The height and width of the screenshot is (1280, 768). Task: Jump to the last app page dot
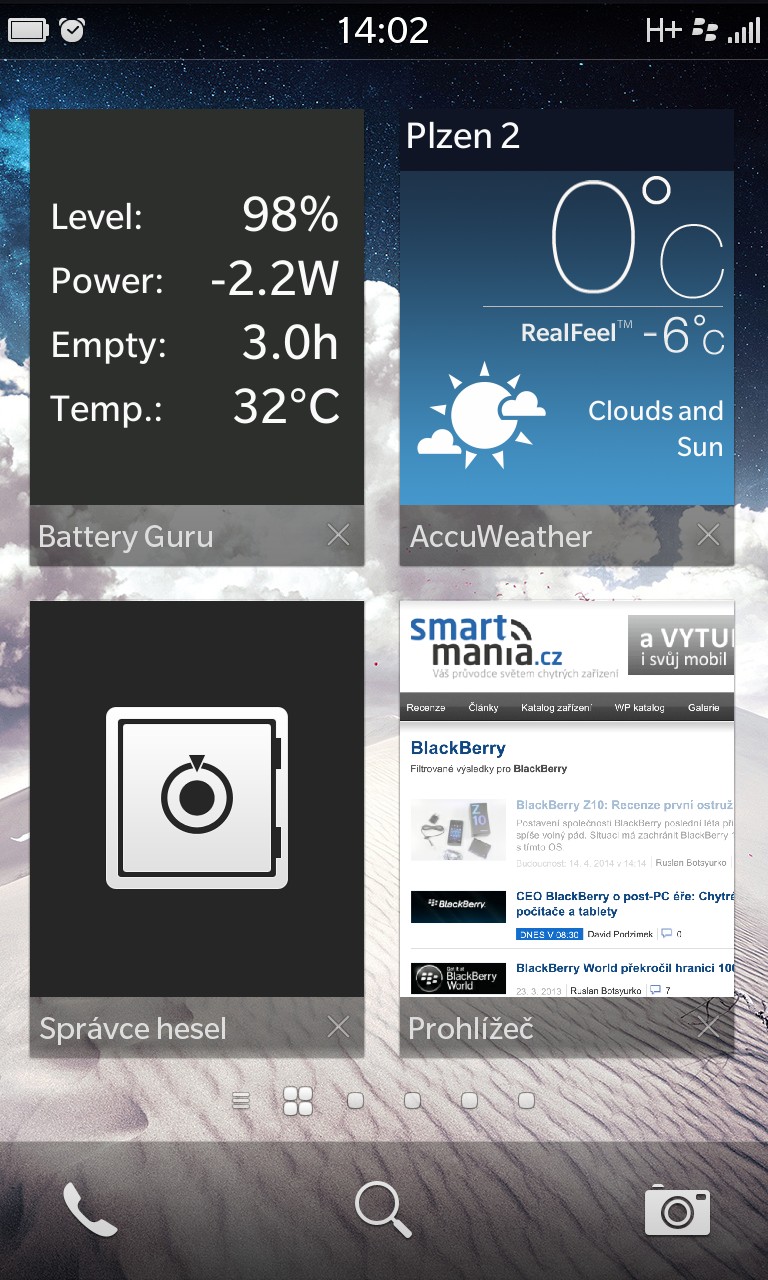(526, 1101)
